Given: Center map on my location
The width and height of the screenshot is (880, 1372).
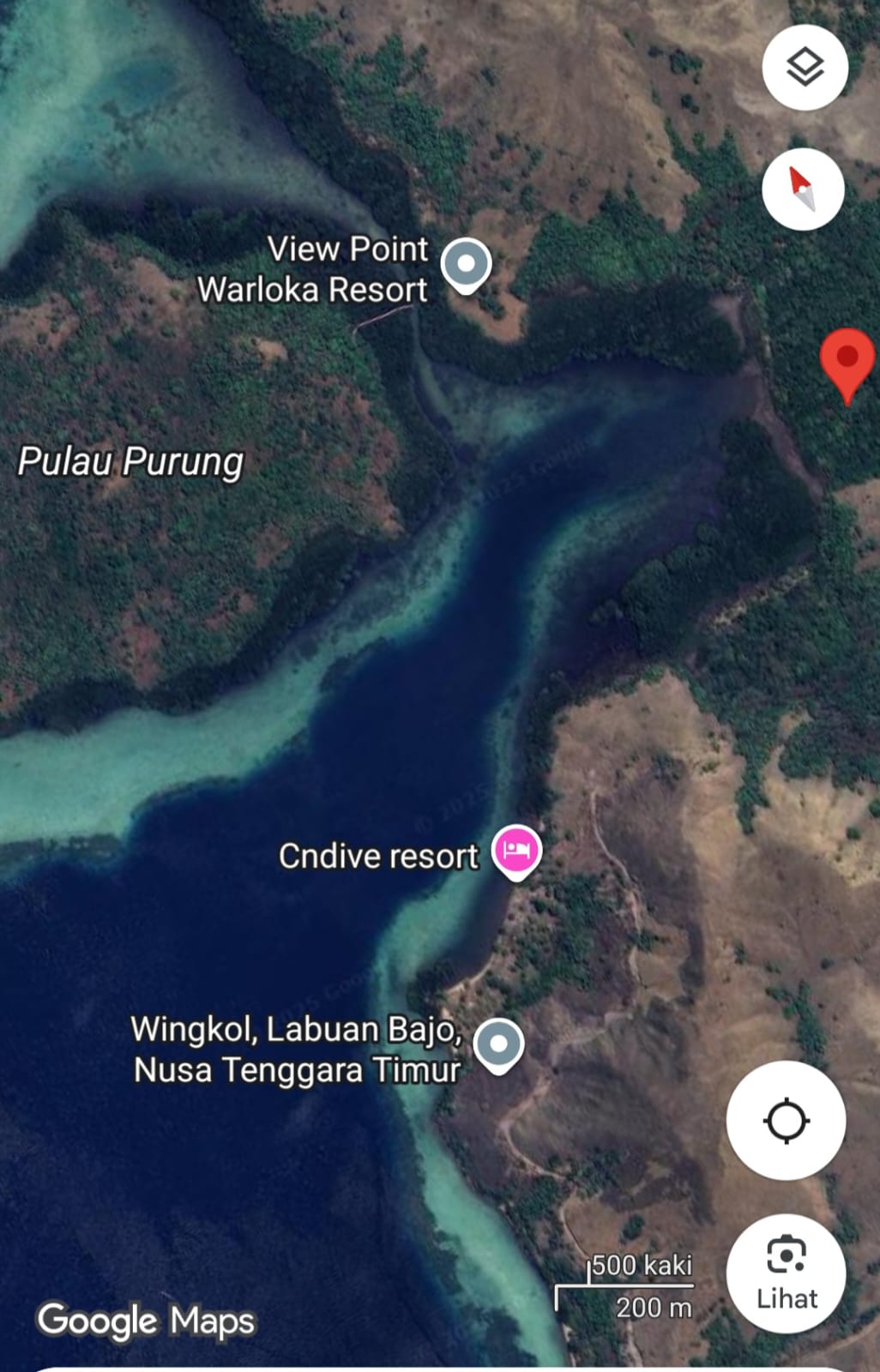Looking at the screenshot, I should point(786,1120).
